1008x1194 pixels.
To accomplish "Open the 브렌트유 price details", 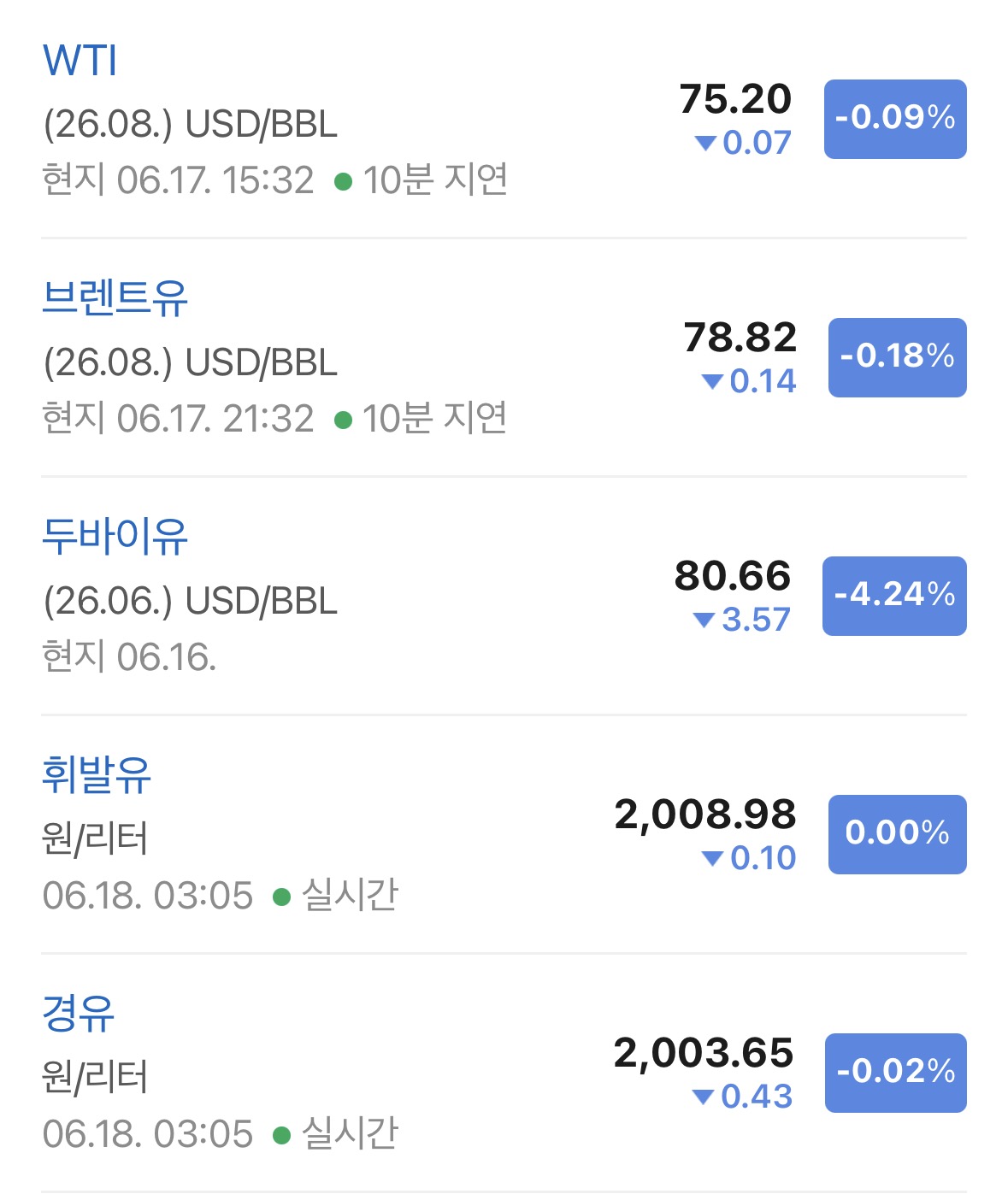I will 504,357.
